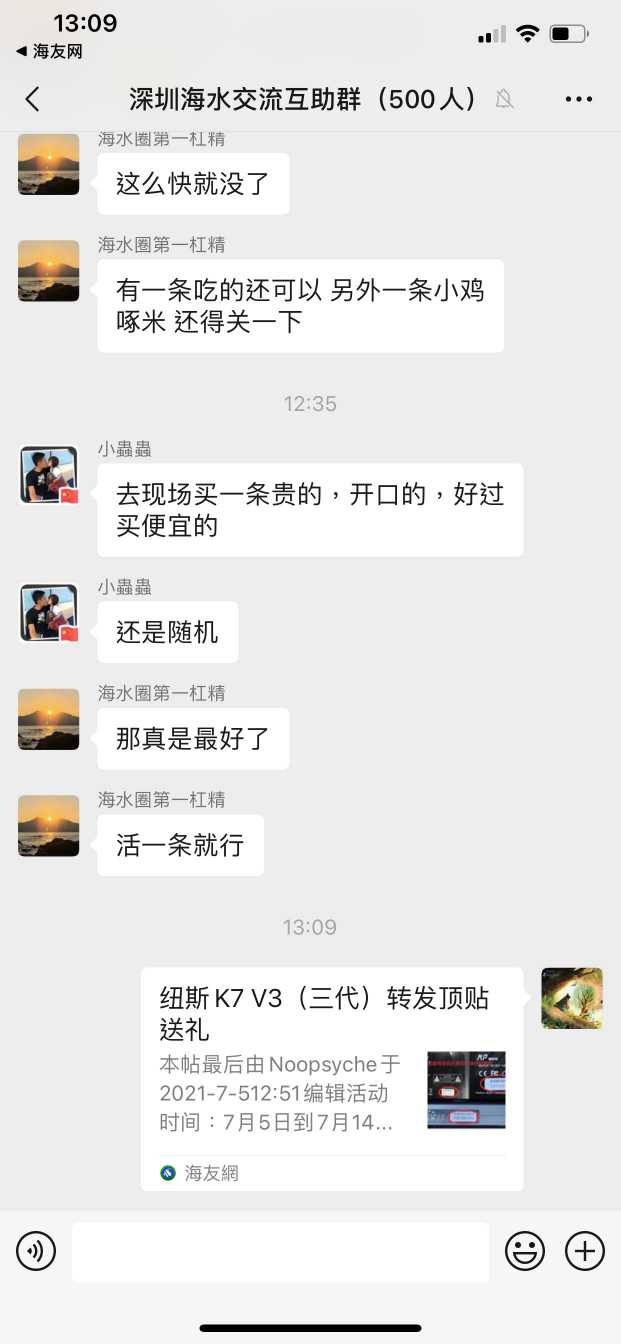Go back from the group chat
Image resolution: width=621 pixels, height=1344 pixels.
(32, 99)
